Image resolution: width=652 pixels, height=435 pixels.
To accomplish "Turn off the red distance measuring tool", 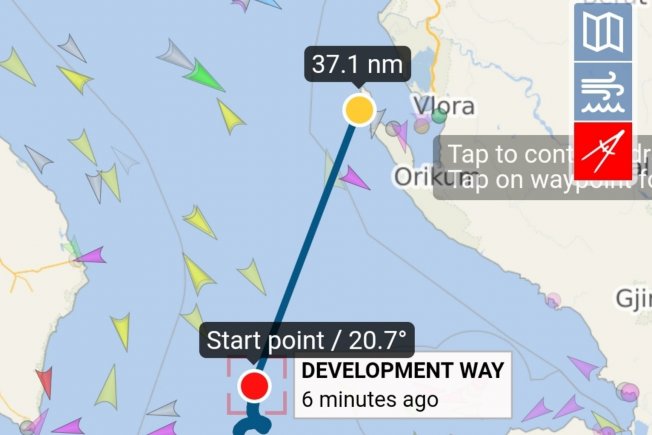I will [x=604, y=151].
